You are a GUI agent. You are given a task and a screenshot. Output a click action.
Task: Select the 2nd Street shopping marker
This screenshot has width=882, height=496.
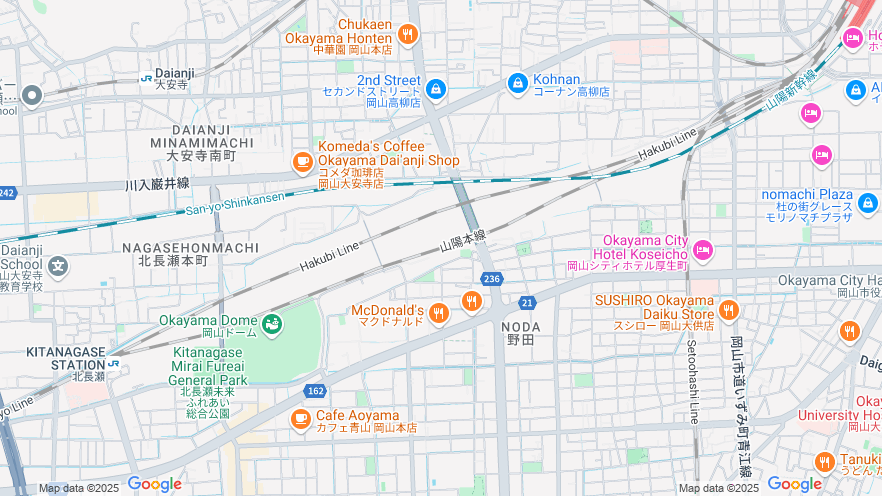tap(435, 90)
